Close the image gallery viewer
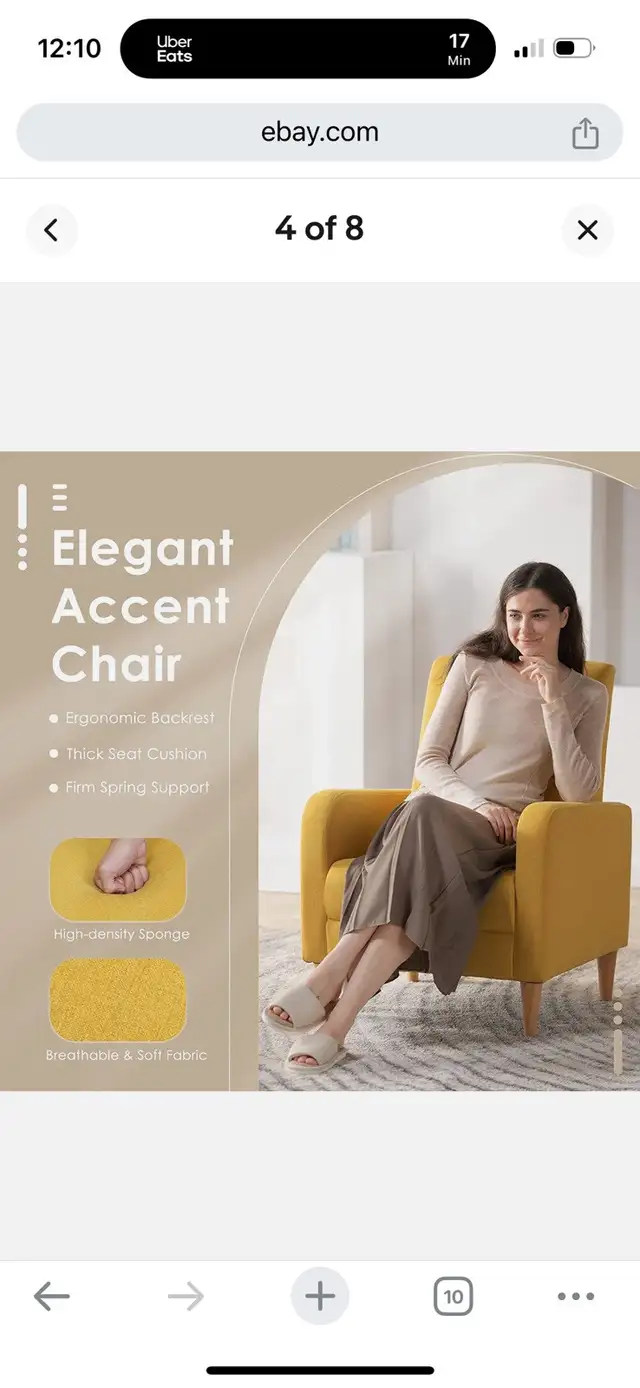640x1388 pixels. pyautogui.click(x=588, y=230)
